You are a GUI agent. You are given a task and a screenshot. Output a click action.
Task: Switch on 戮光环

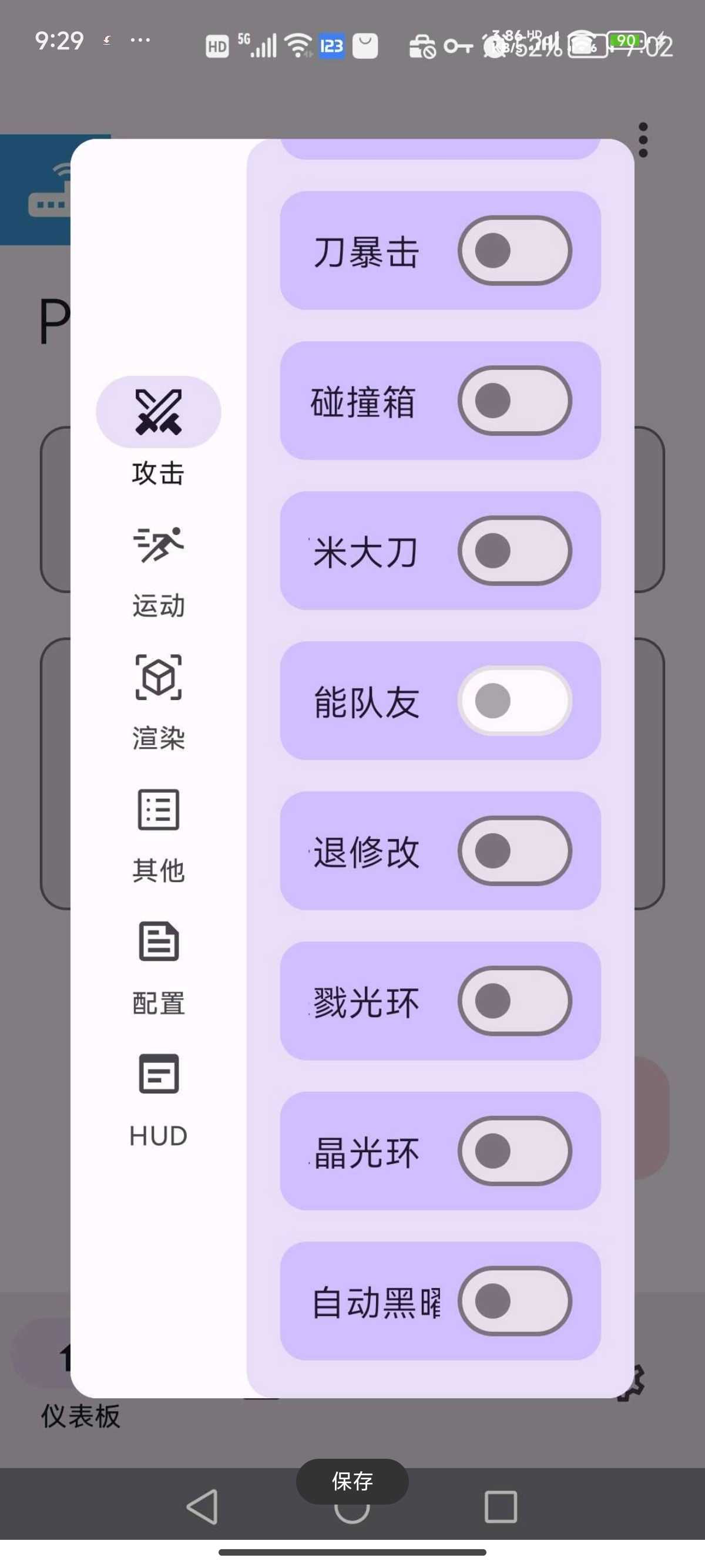515,1001
